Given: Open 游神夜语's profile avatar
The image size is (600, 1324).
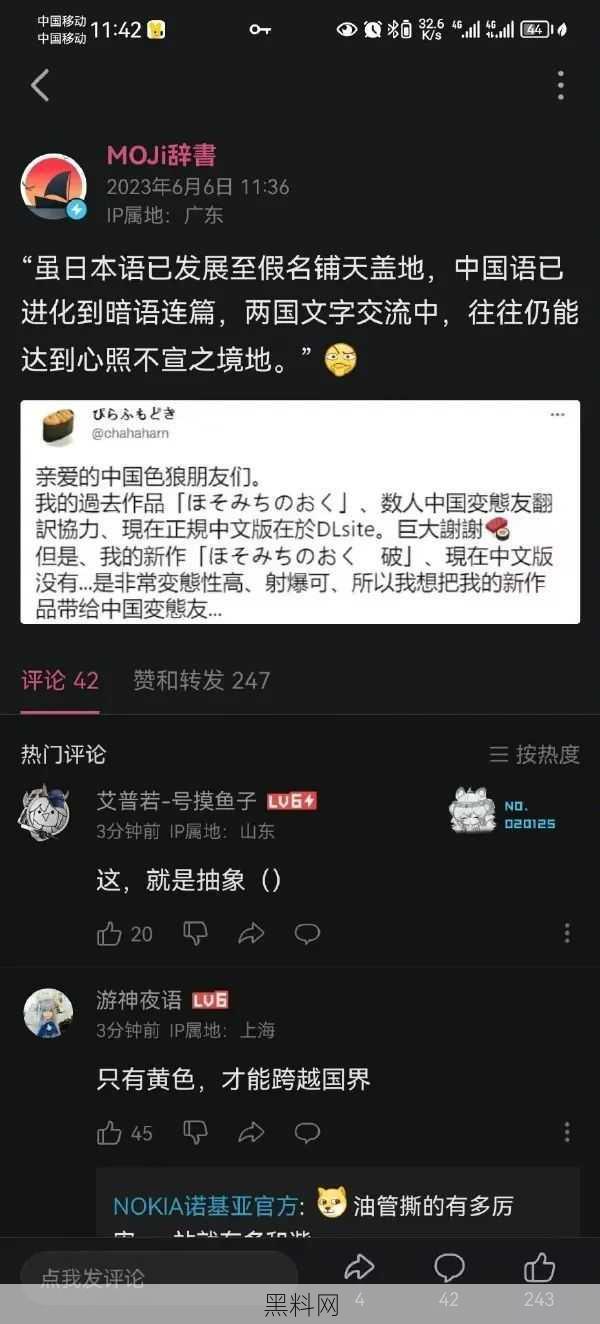Looking at the screenshot, I should 48,1014.
